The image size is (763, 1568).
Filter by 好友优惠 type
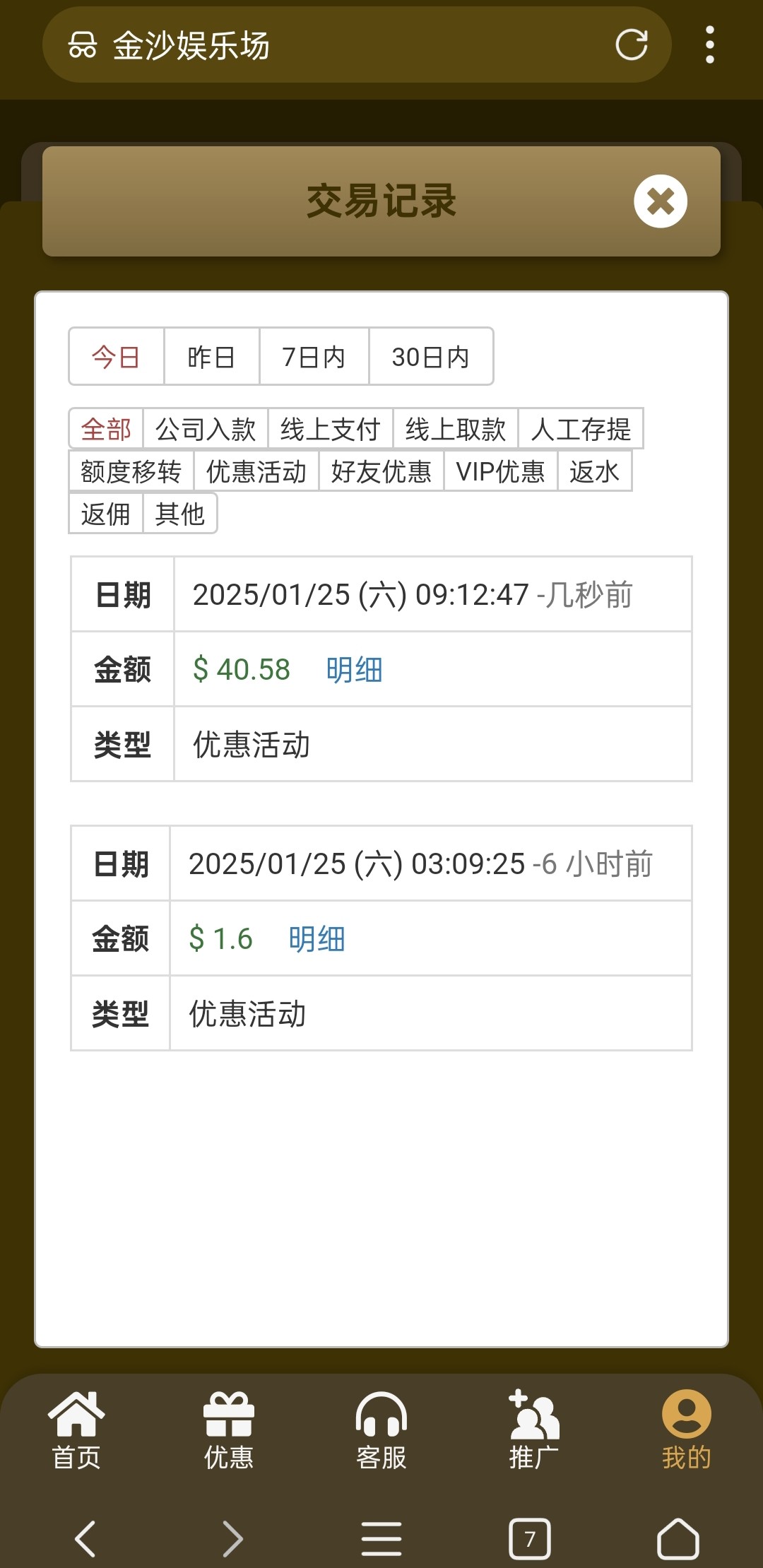pos(381,471)
